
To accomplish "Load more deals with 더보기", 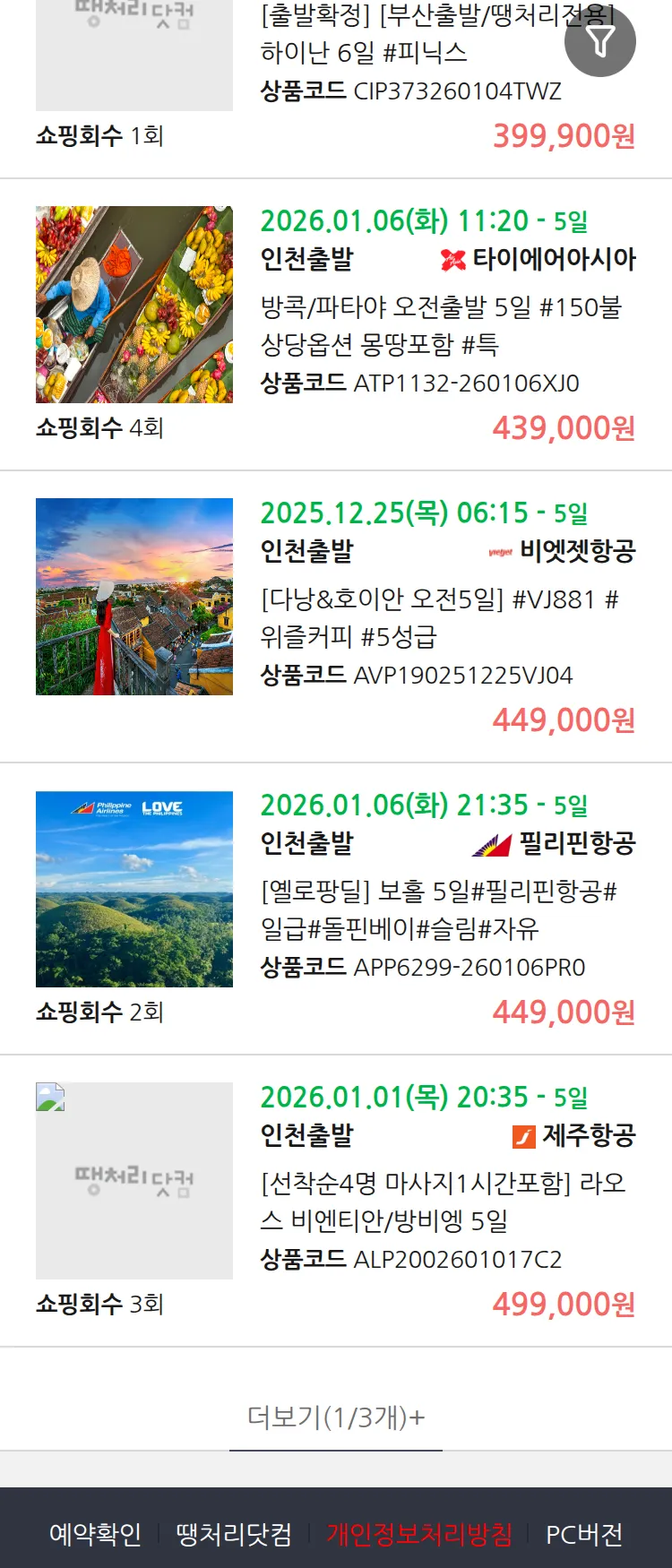I will (x=336, y=1417).
